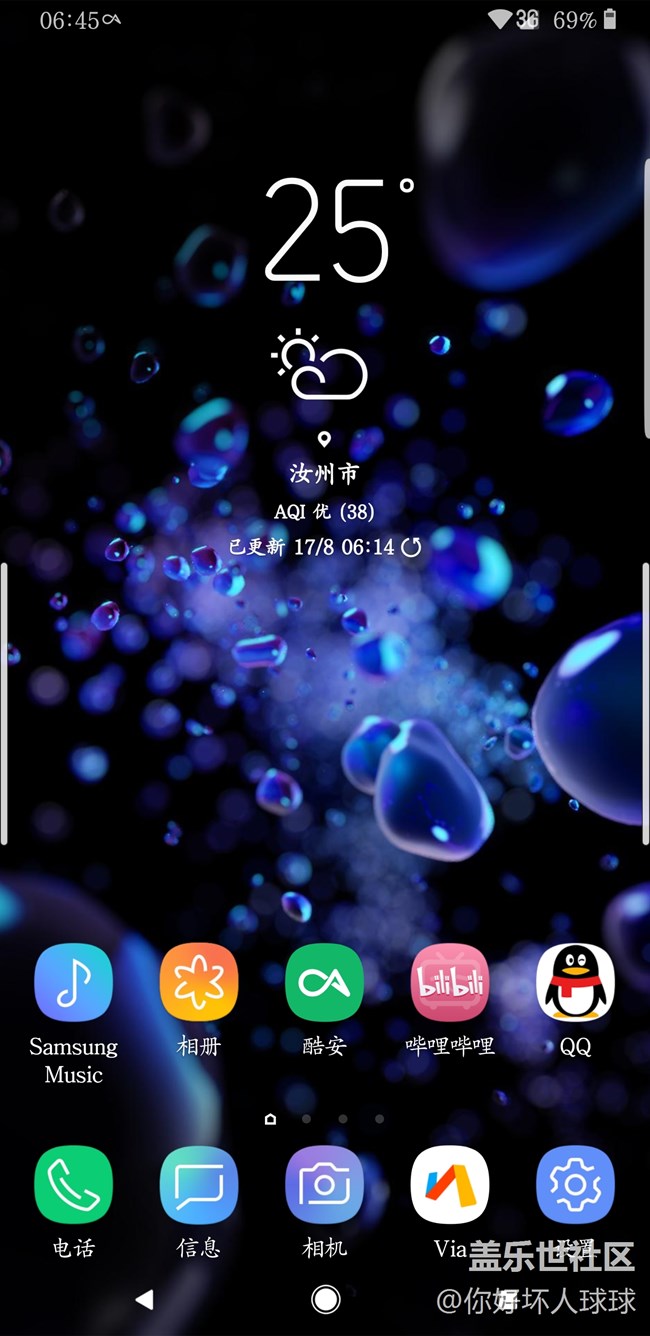Tap the navigation bar home button

325,1299
